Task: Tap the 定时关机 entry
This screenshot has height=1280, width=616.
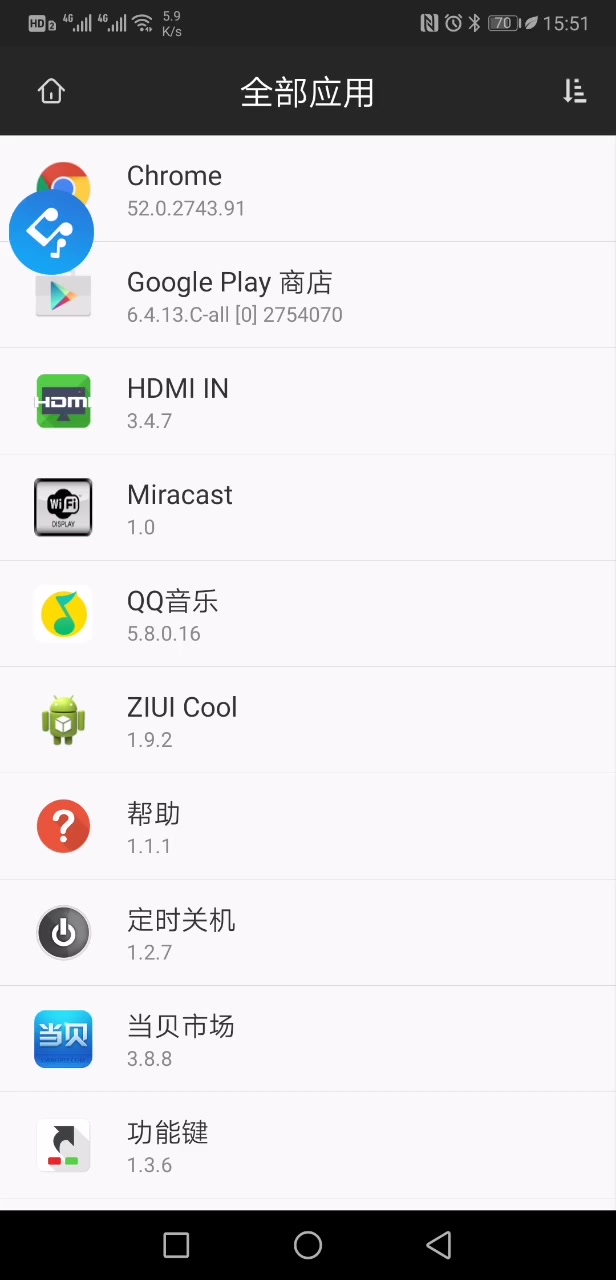Action: [308, 932]
